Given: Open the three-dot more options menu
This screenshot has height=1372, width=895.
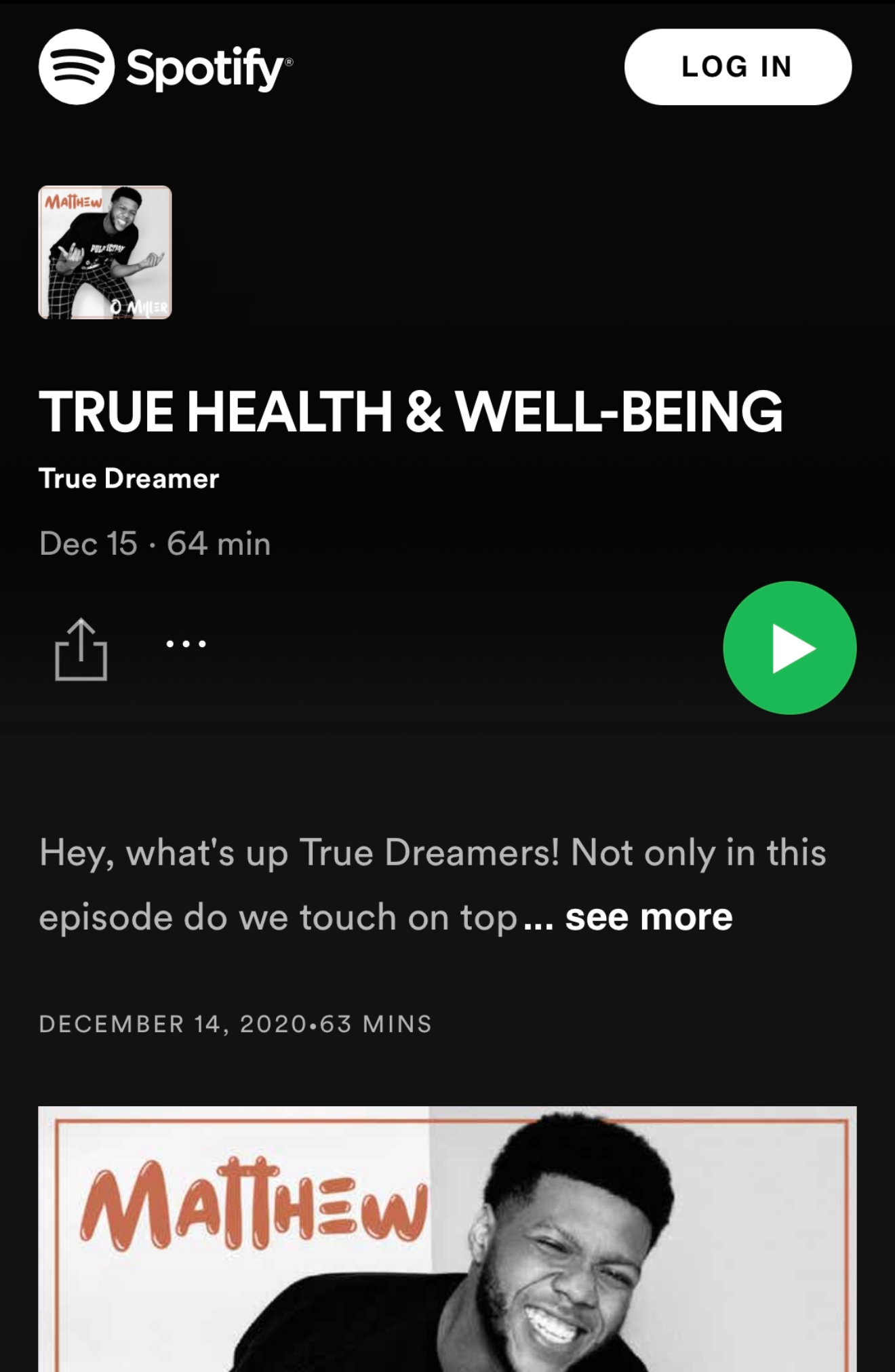Looking at the screenshot, I should click(186, 644).
